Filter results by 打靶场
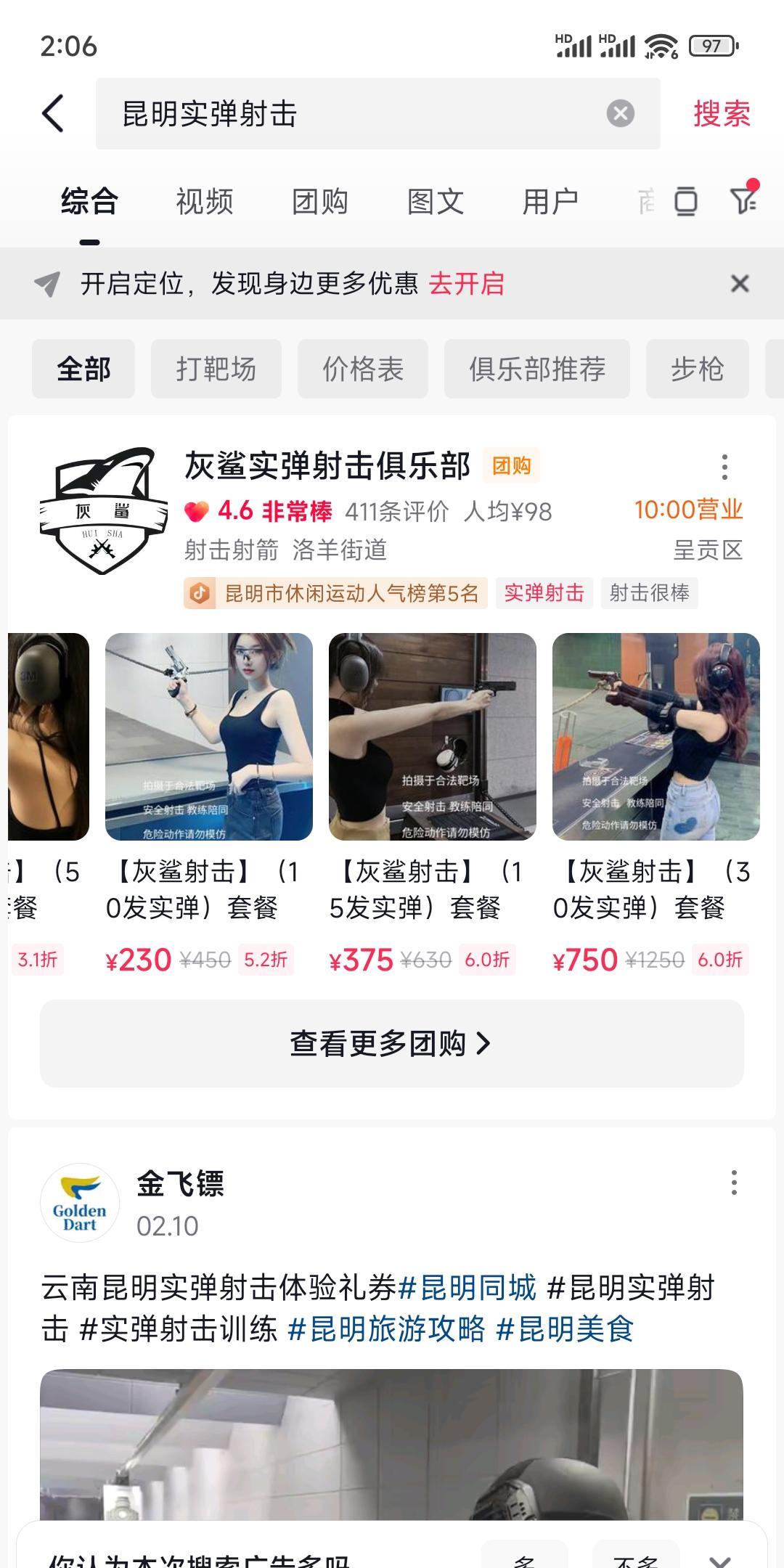784x1568 pixels. [216, 369]
